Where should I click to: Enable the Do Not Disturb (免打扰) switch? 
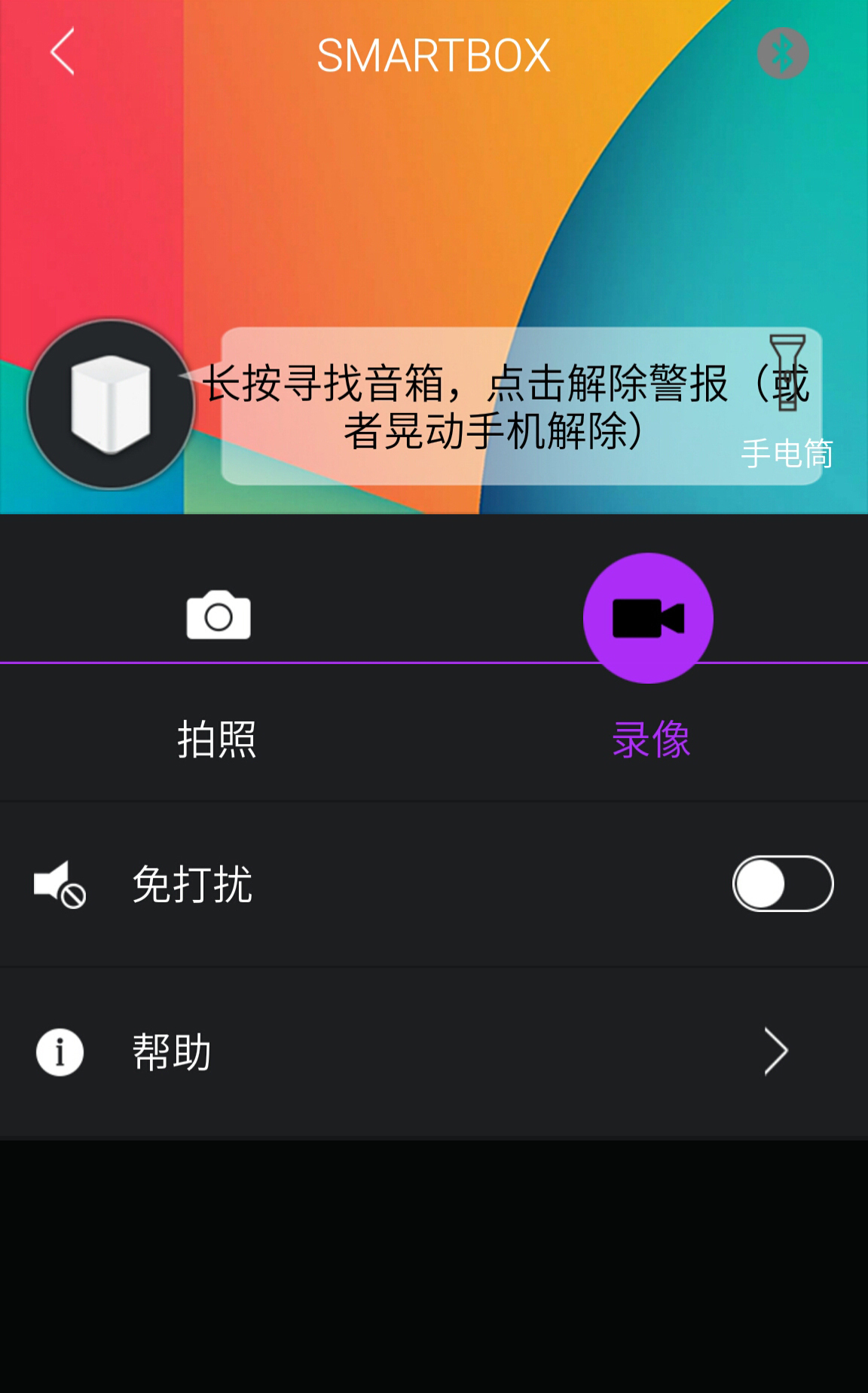(783, 883)
